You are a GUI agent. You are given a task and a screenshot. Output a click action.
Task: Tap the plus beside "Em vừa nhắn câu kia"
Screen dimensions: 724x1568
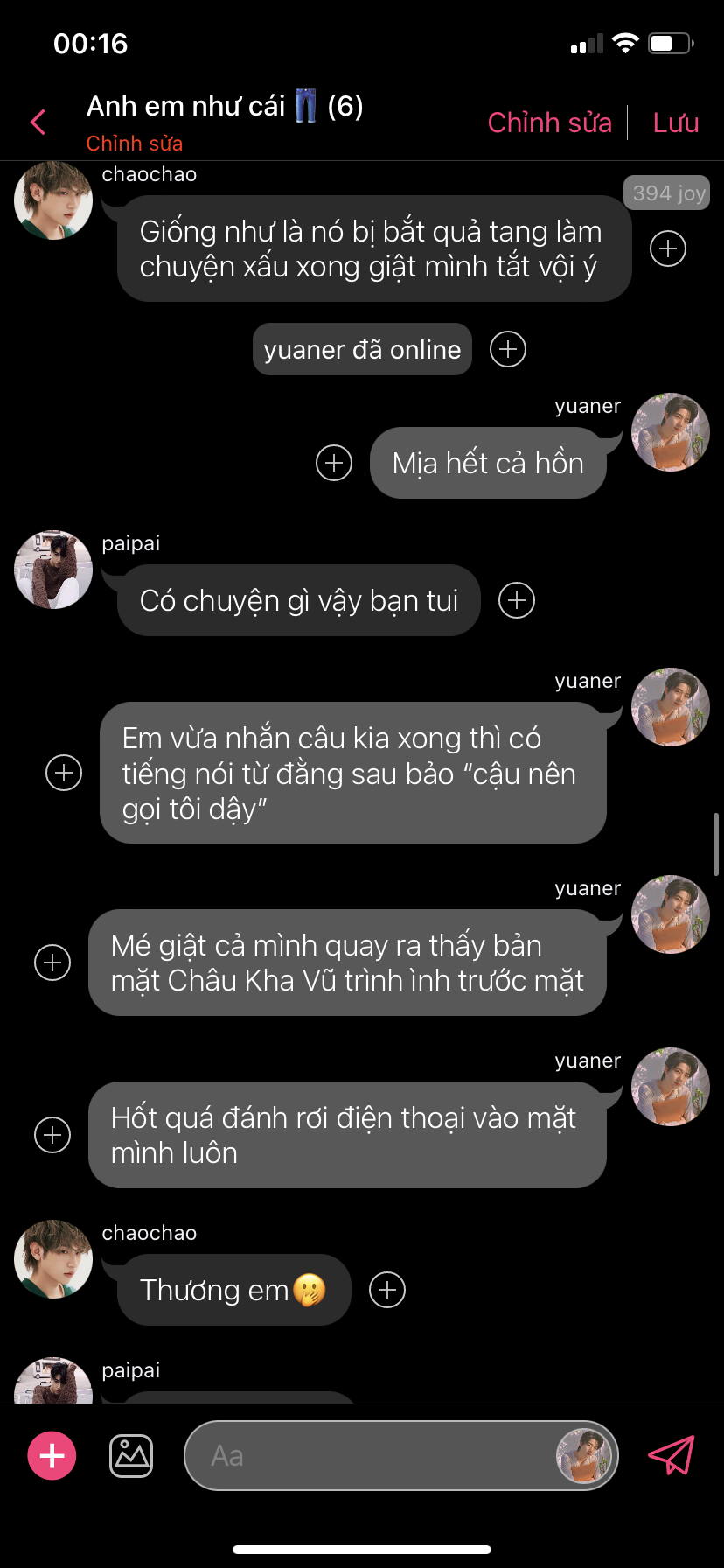coord(64,773)
